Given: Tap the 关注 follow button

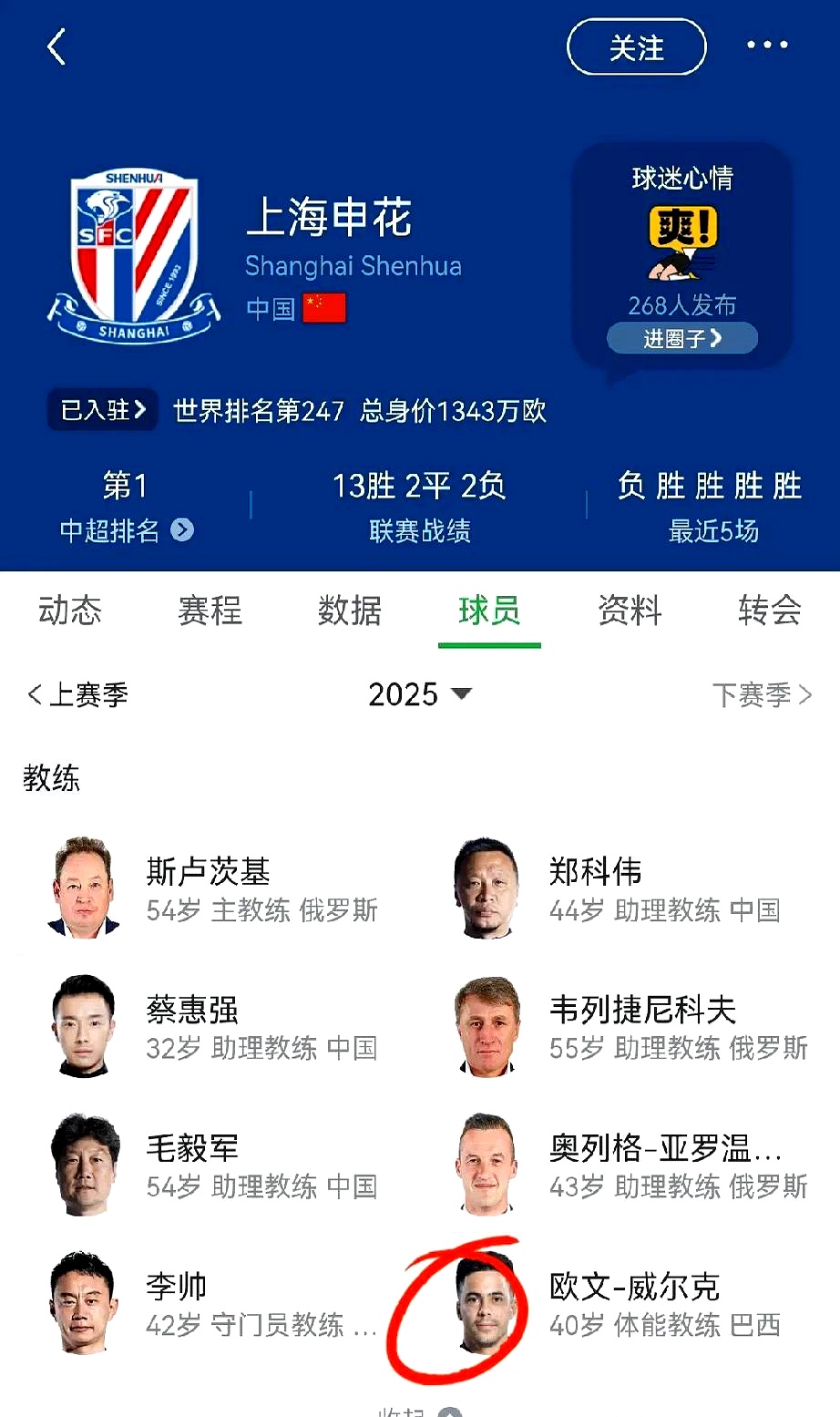Looking at the screenshot, I should (636, 46).
